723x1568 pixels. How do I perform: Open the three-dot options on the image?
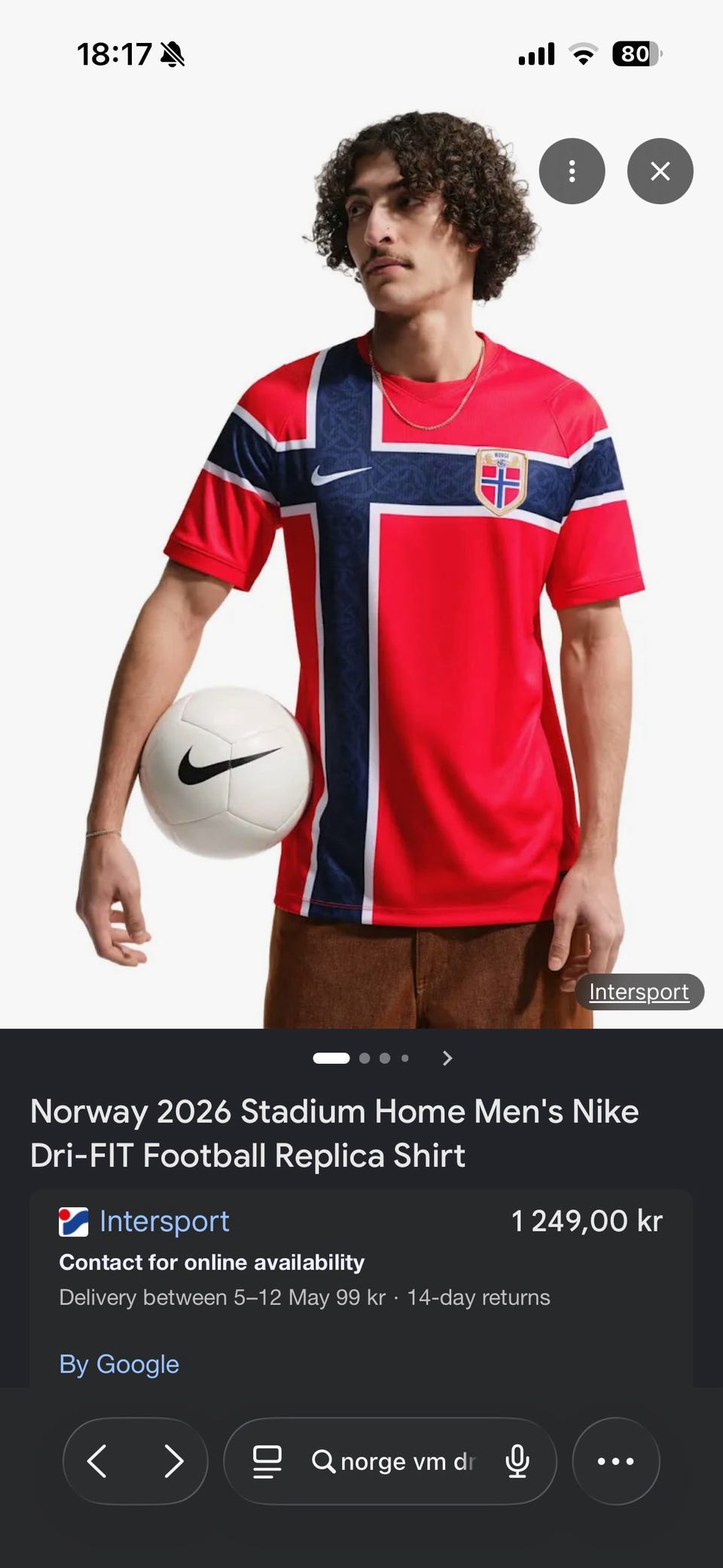(x=572, y=171)
